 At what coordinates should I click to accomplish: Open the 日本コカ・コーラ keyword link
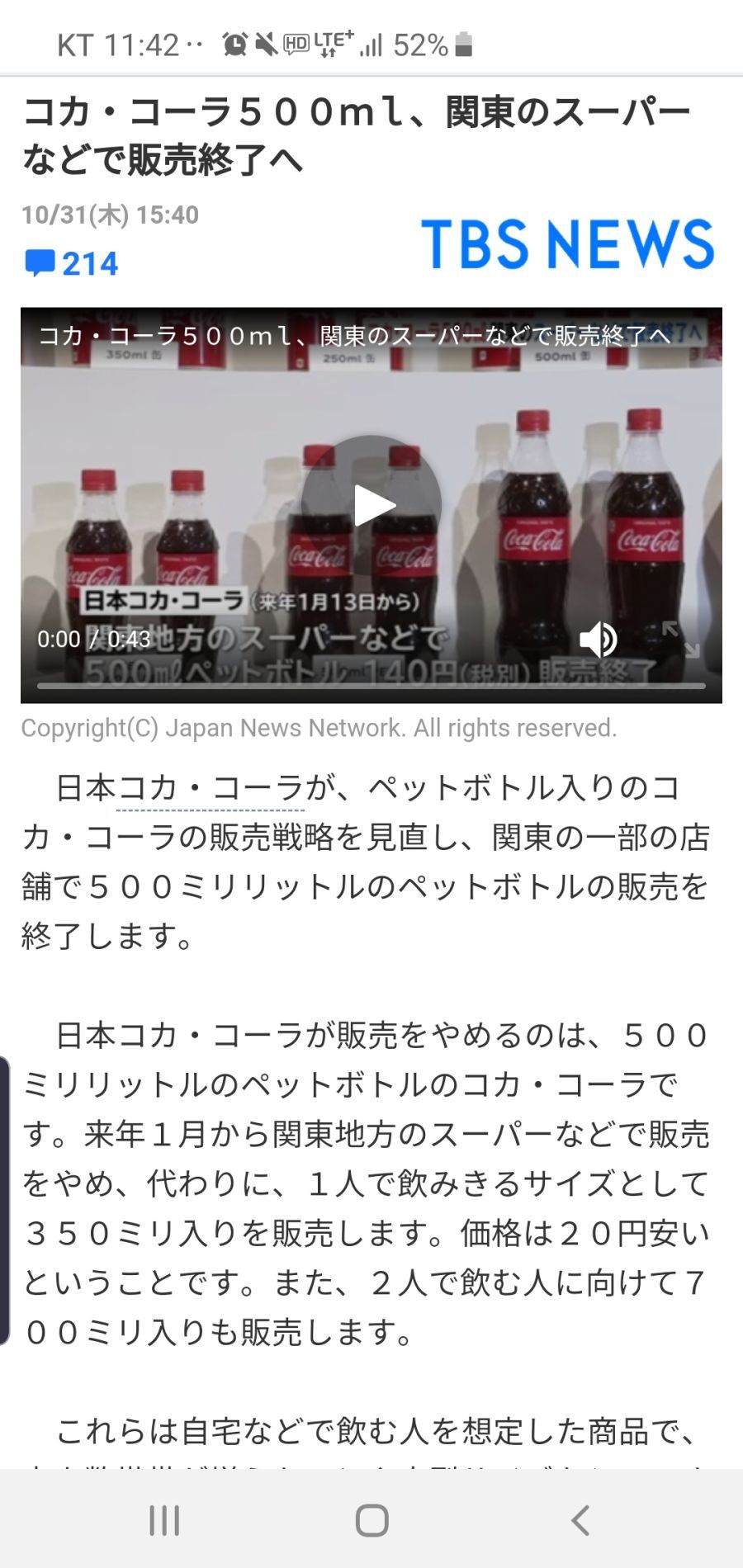[211, 789]
